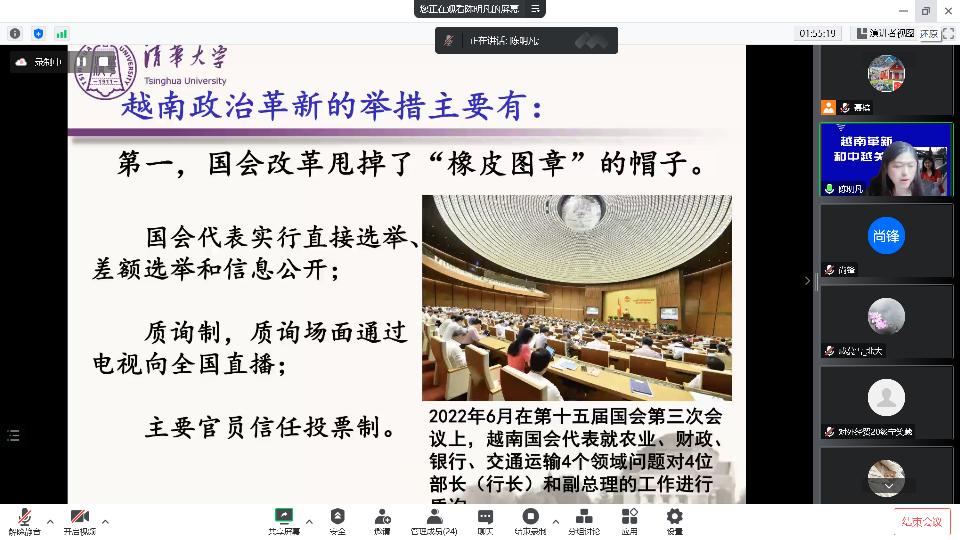Open the security settings
The image size is (960, 540).
[x=338, y=519]
